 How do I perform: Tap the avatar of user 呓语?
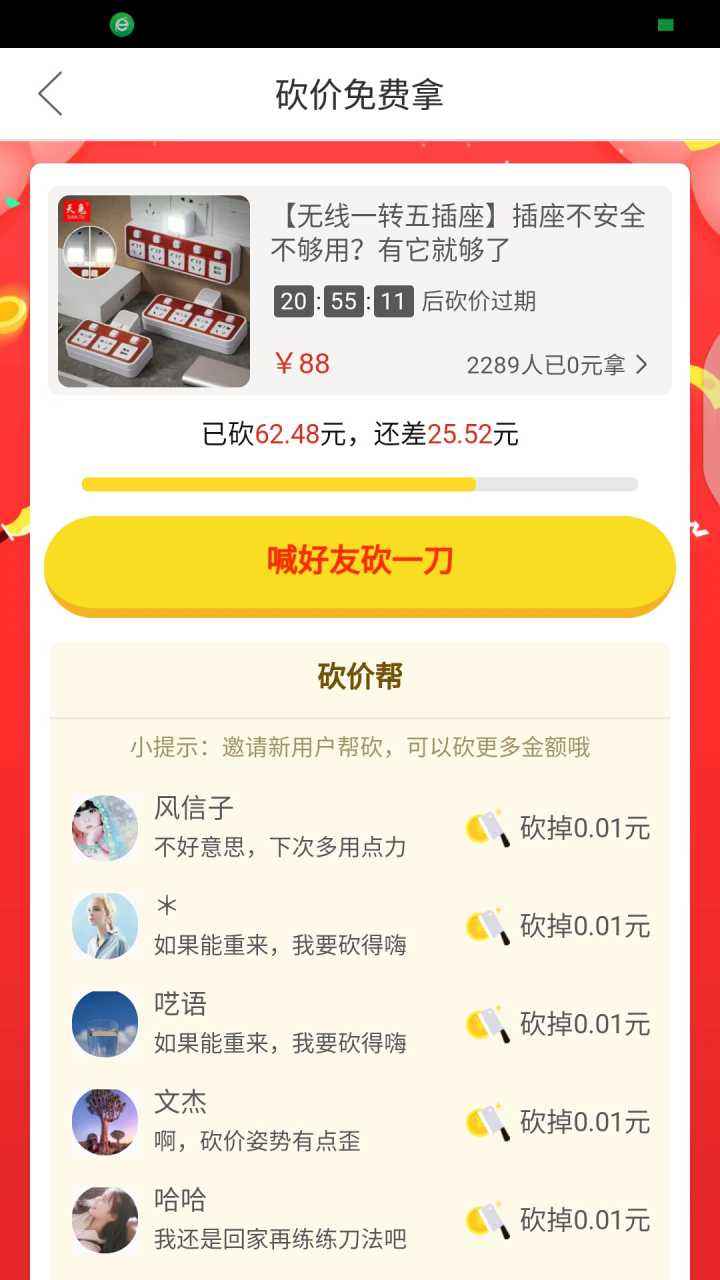tap(104, 1023)
